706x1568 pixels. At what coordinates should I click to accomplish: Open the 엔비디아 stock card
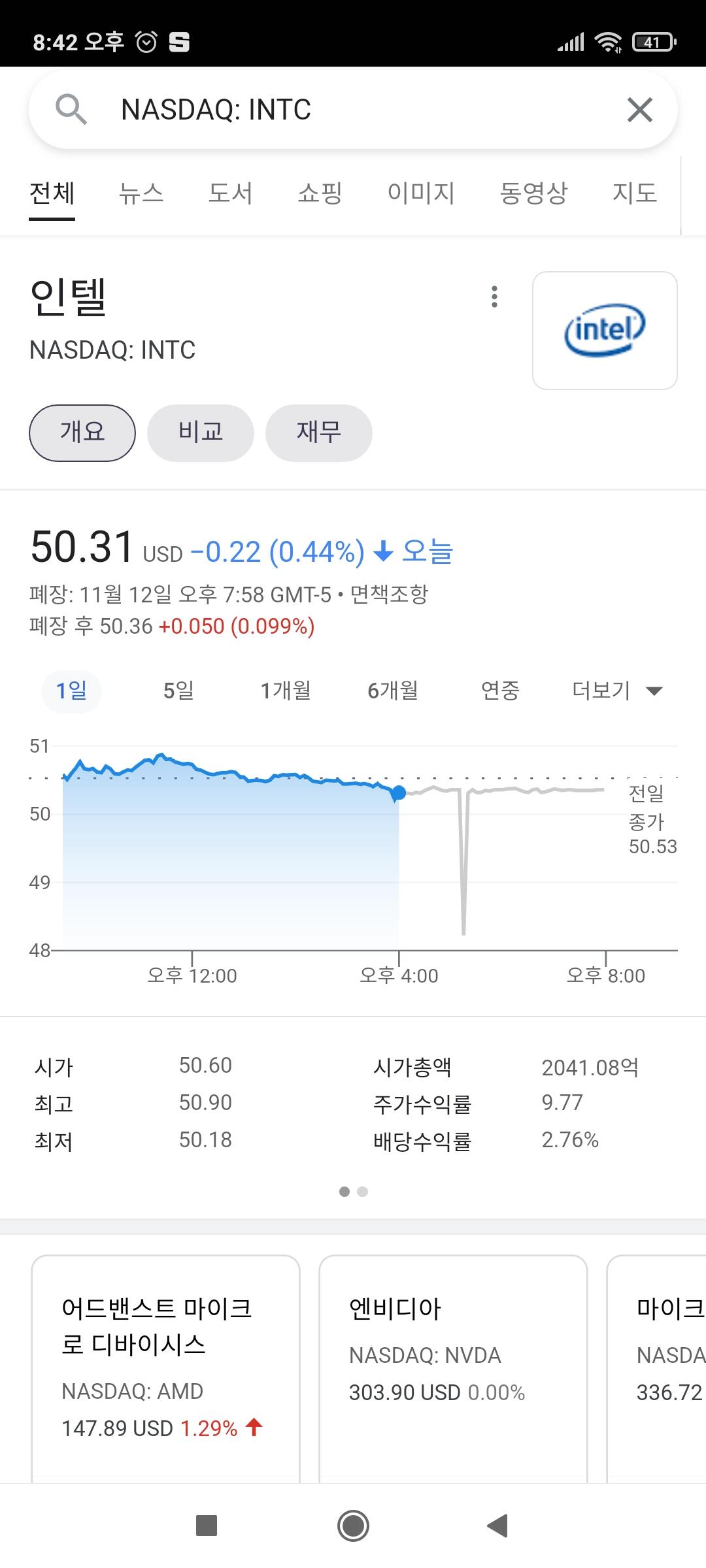(x=453, y=1365)
